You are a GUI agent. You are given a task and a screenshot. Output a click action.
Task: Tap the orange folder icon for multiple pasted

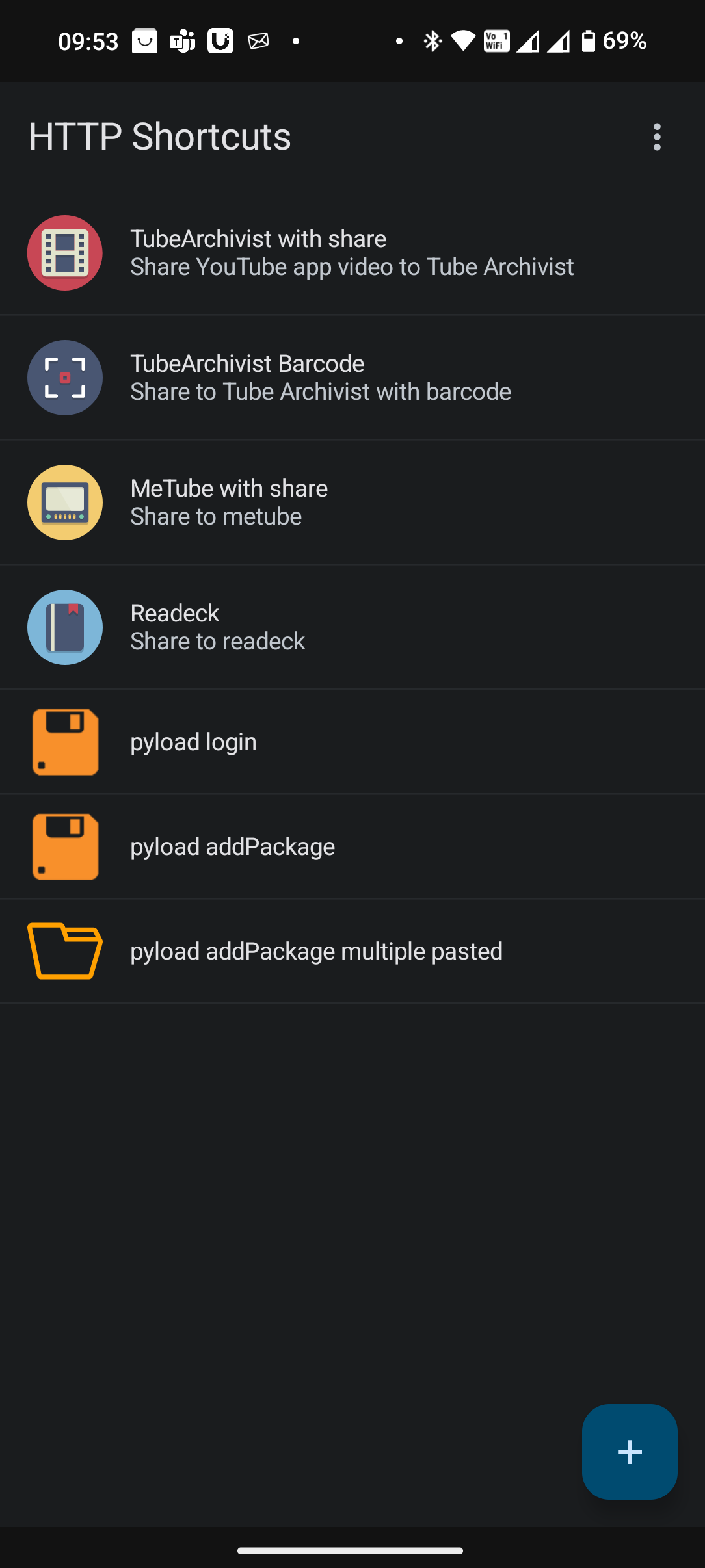pos(64,950)
